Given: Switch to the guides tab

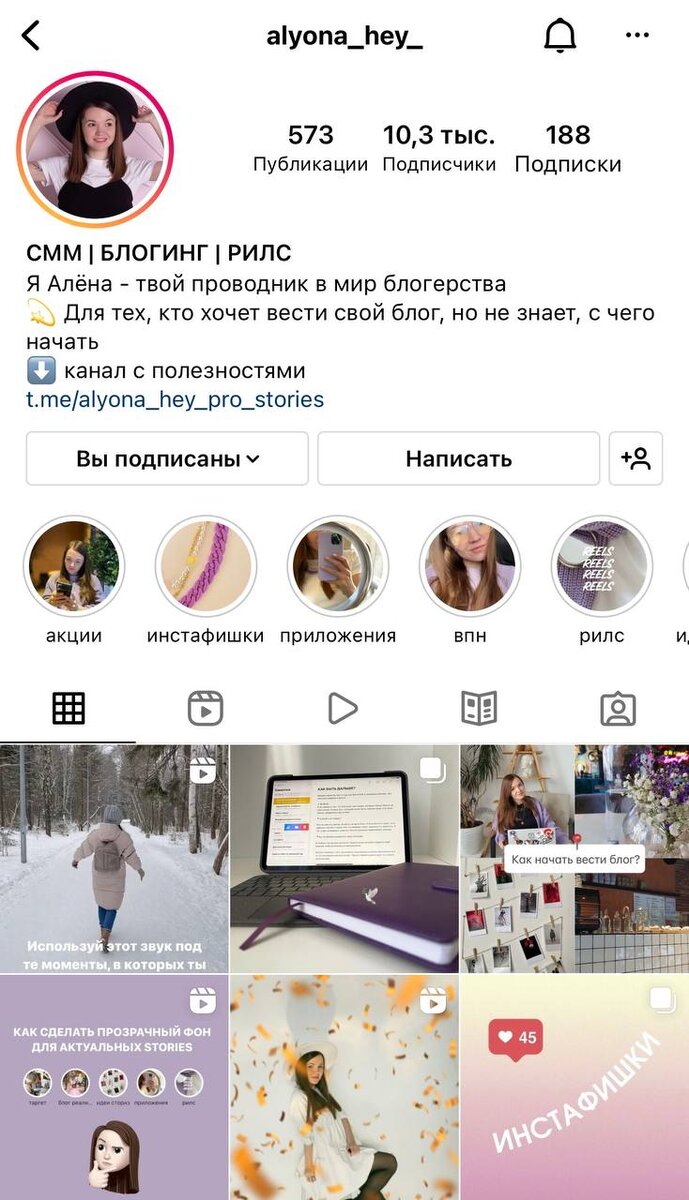Looking at the screenshot, I should 479,708.
